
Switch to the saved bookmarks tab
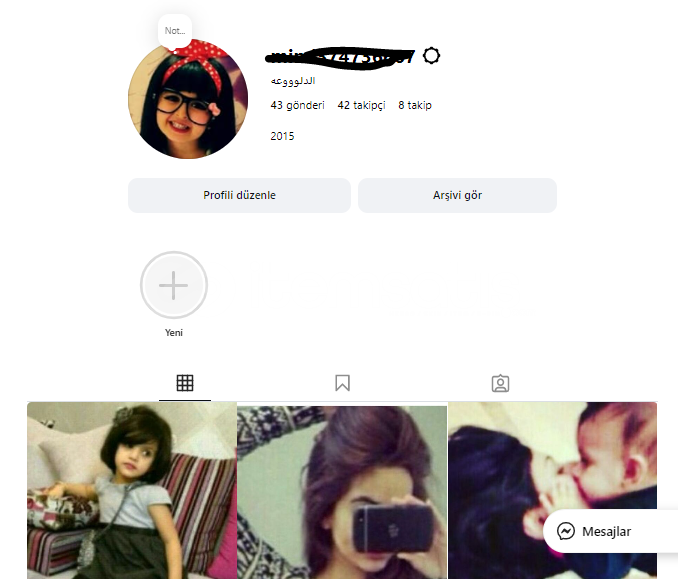342,383
